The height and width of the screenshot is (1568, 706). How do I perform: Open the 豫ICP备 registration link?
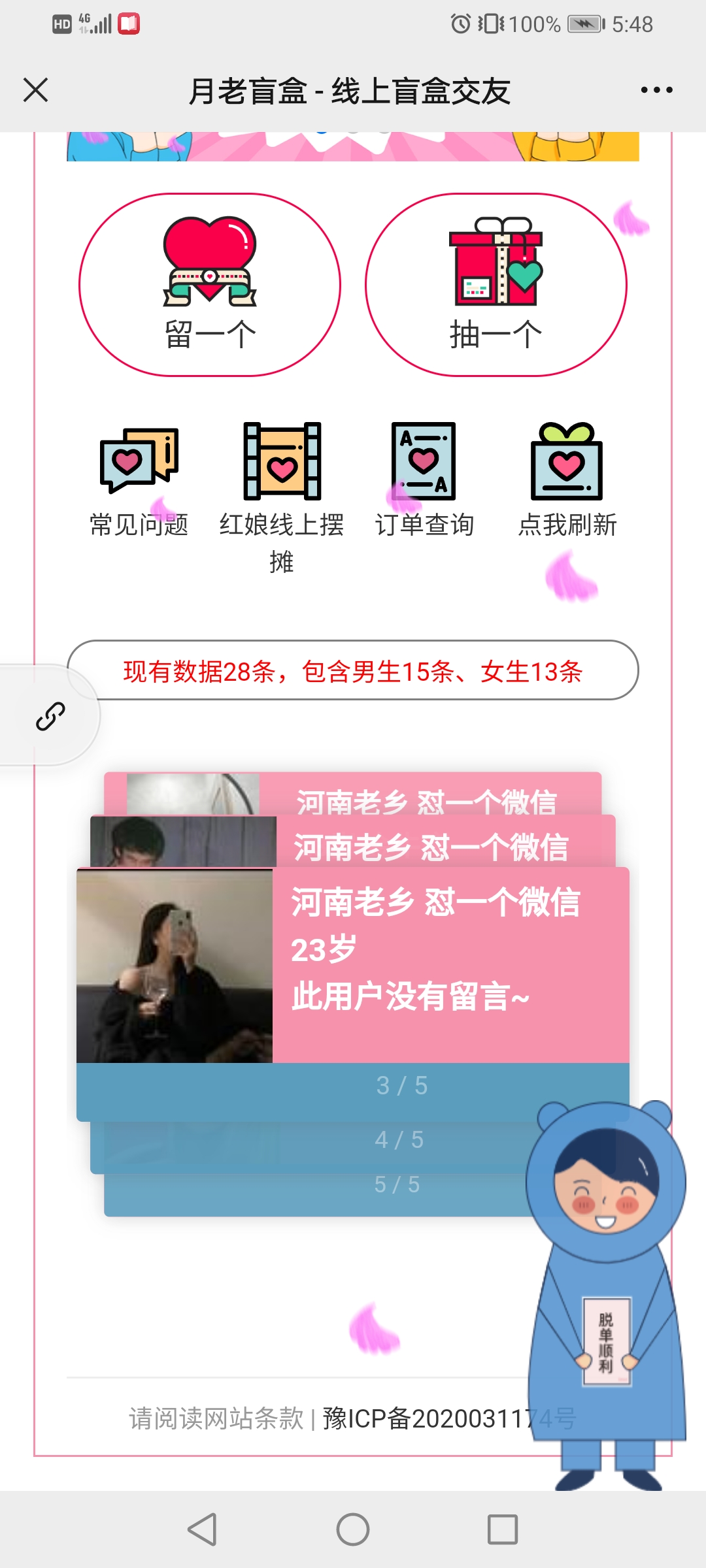[425, 1418]
